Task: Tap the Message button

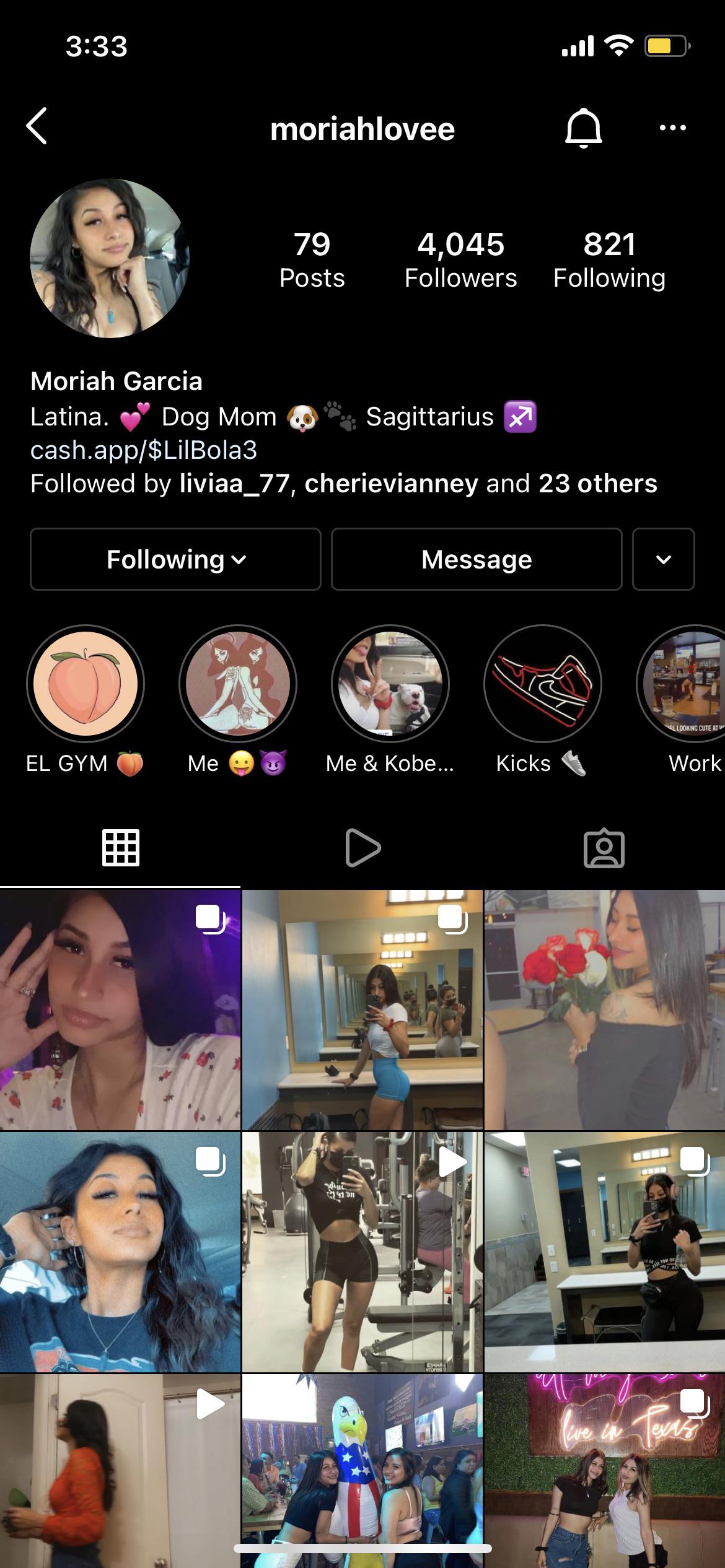Action: 477,559
